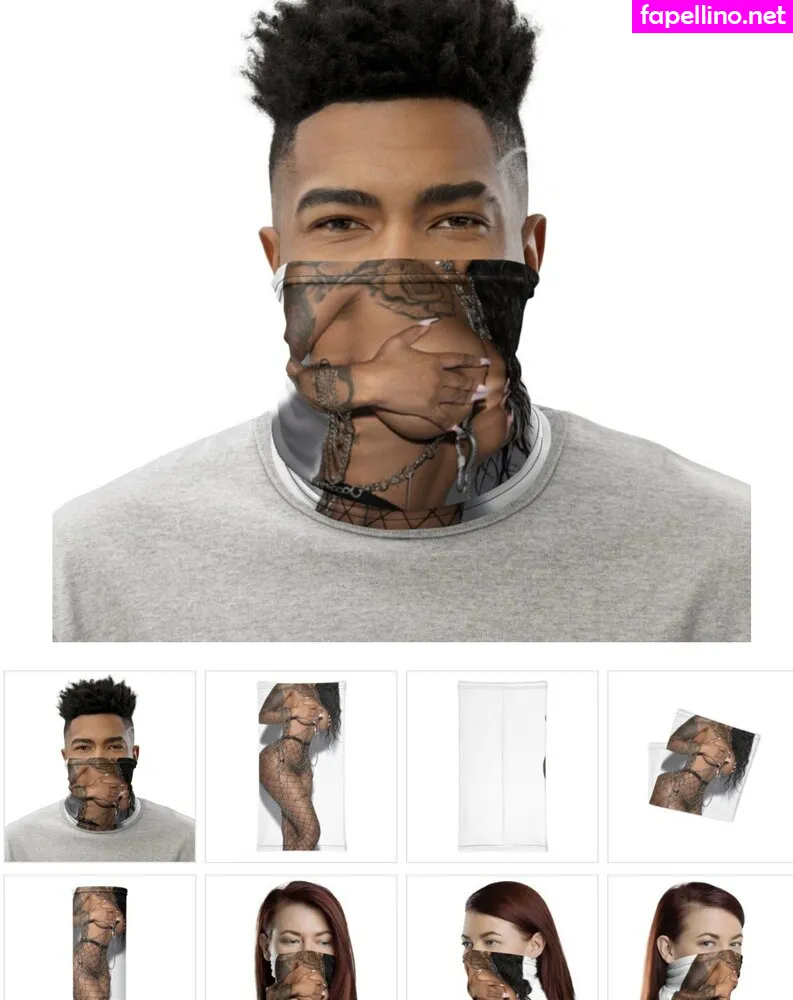Viewport: 793px width, 1000px height.
Task: View the blank white gaiter back thumbnail
Action: pyautogui.click(x=502, y=766)
